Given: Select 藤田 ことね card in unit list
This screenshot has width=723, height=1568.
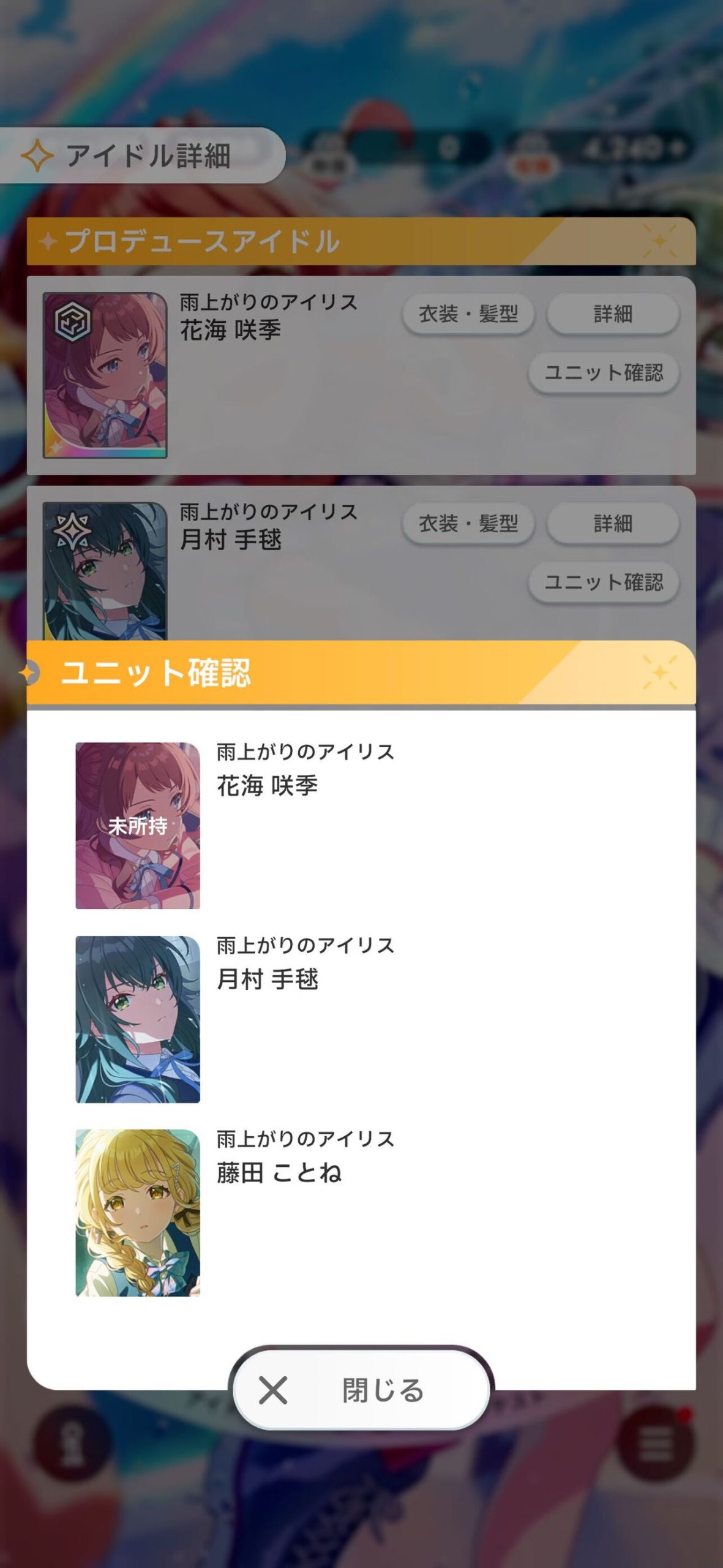Looking at the screenshot, I should tap(138, 1213).
